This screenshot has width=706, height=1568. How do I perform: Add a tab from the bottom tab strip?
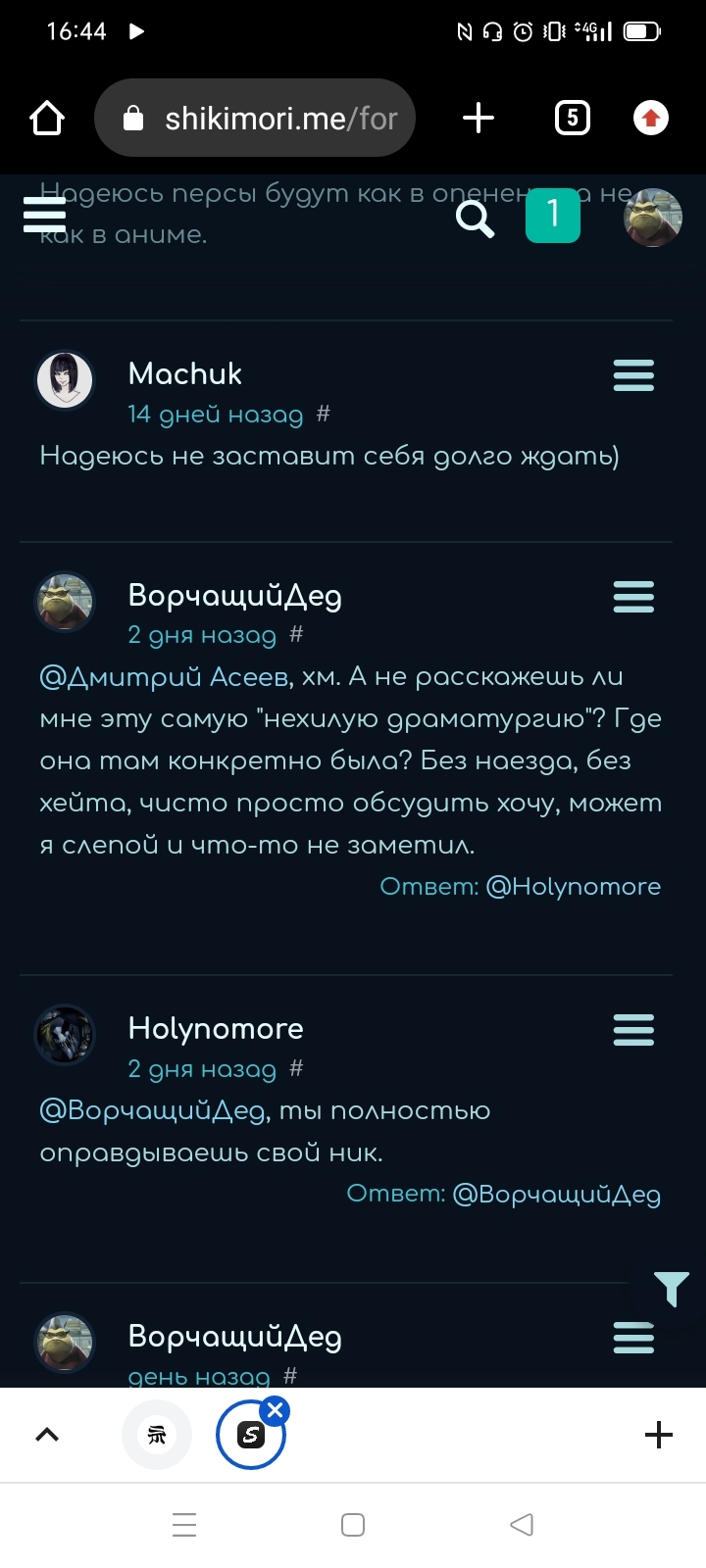coord(659,1435)
